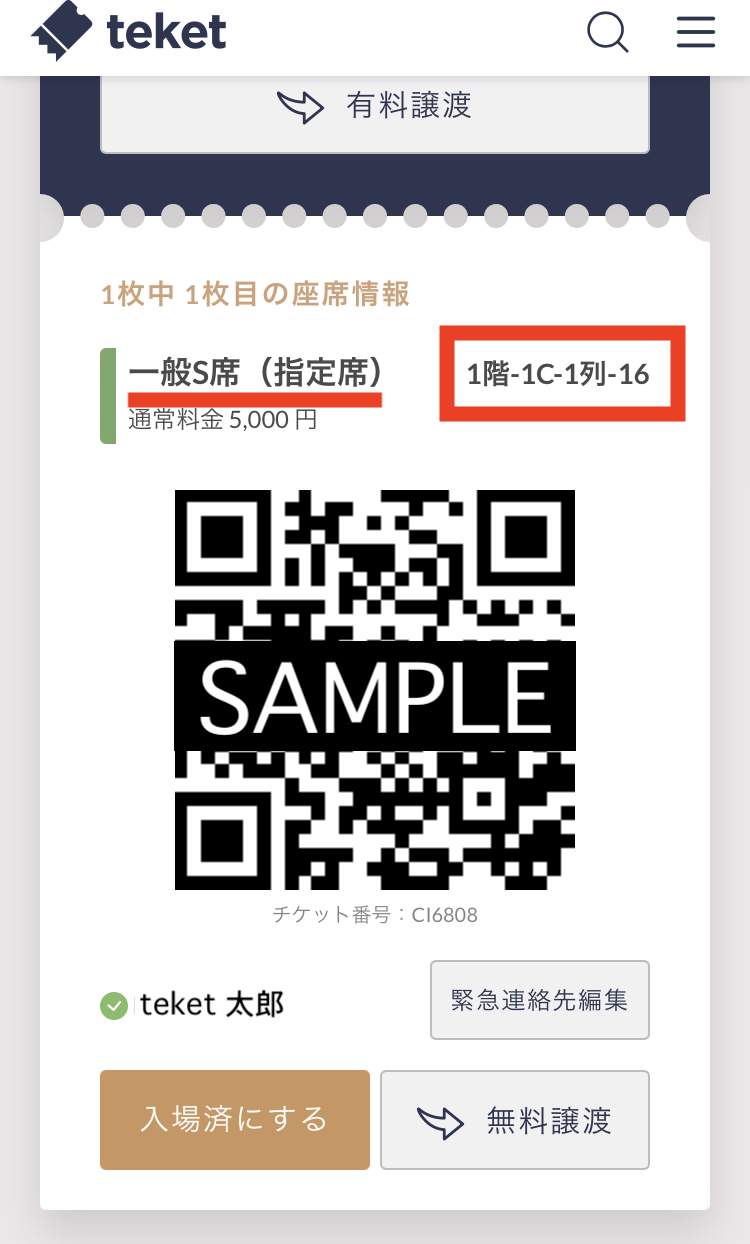750x1244 pixels.
Task: Go to the teket home logo
Action: (130, 31)
